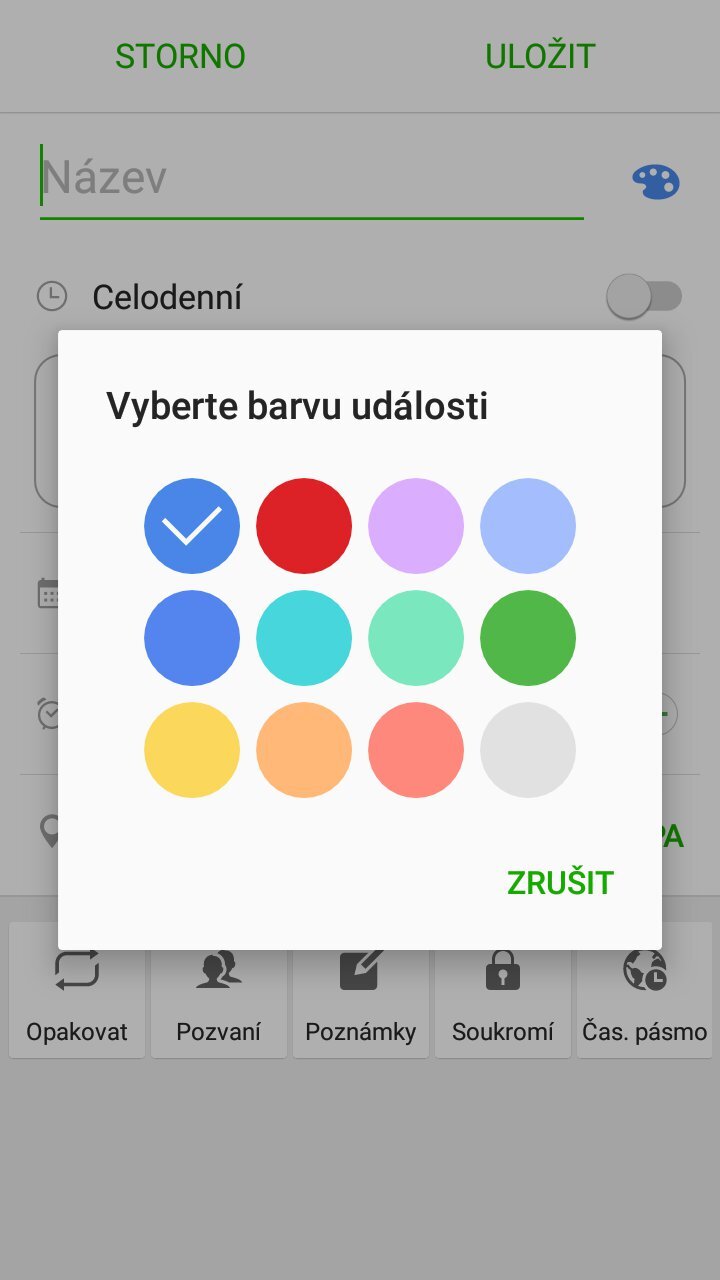
Task: Select the turquoise cyan color
Action: [x=304, y=638]
